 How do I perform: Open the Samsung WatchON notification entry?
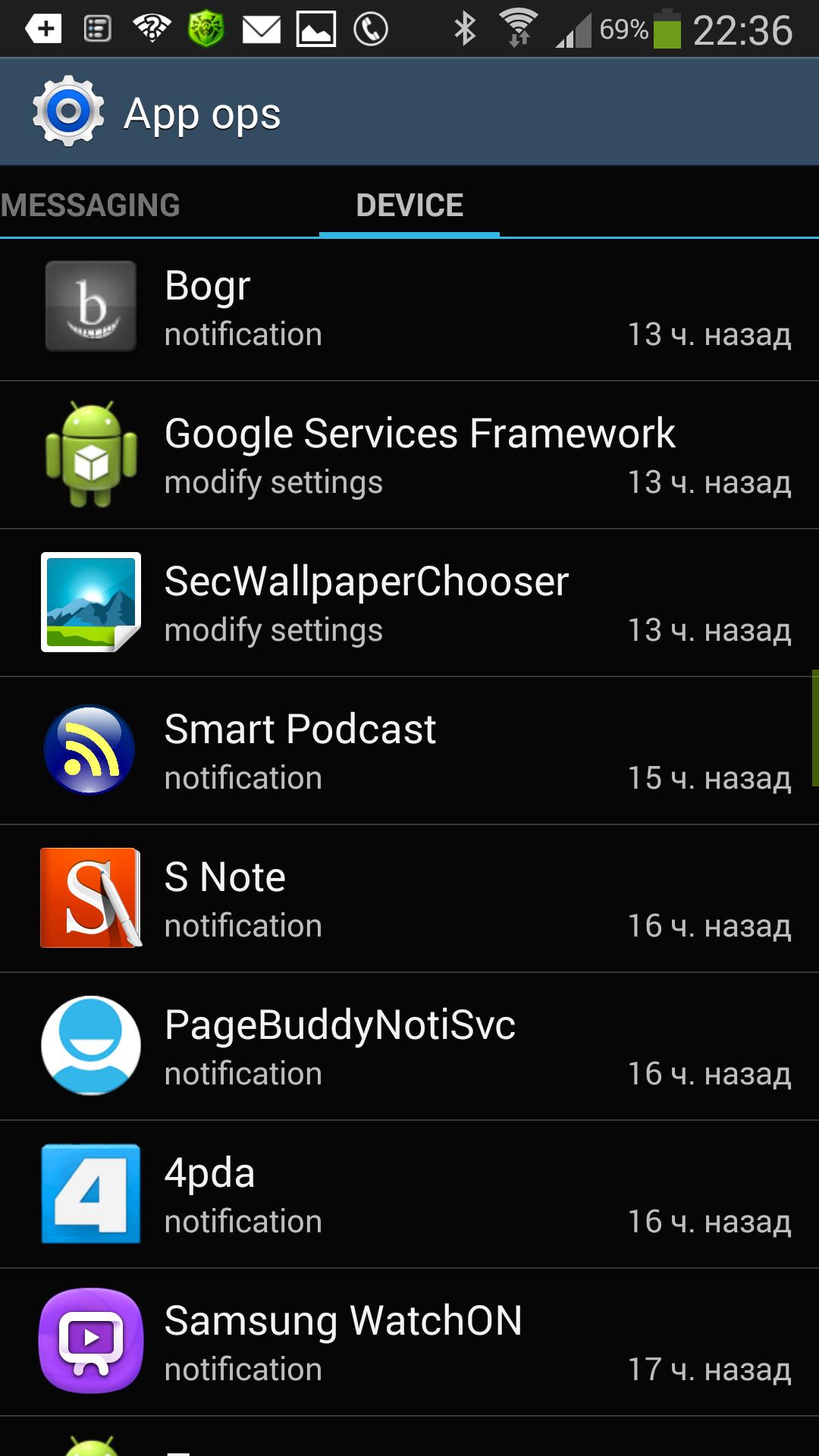click(409, 1341)
